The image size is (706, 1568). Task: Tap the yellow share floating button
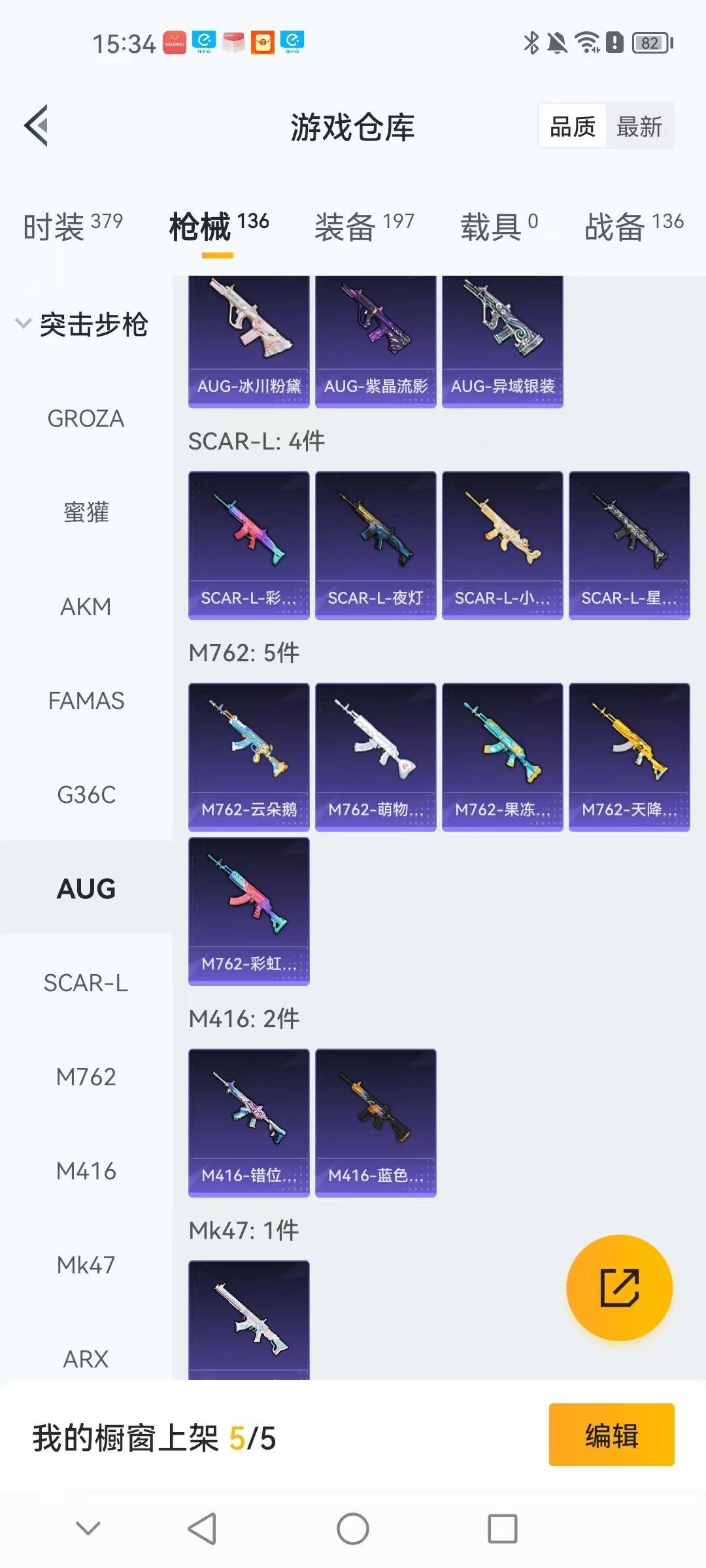(x=619, y=1287)
